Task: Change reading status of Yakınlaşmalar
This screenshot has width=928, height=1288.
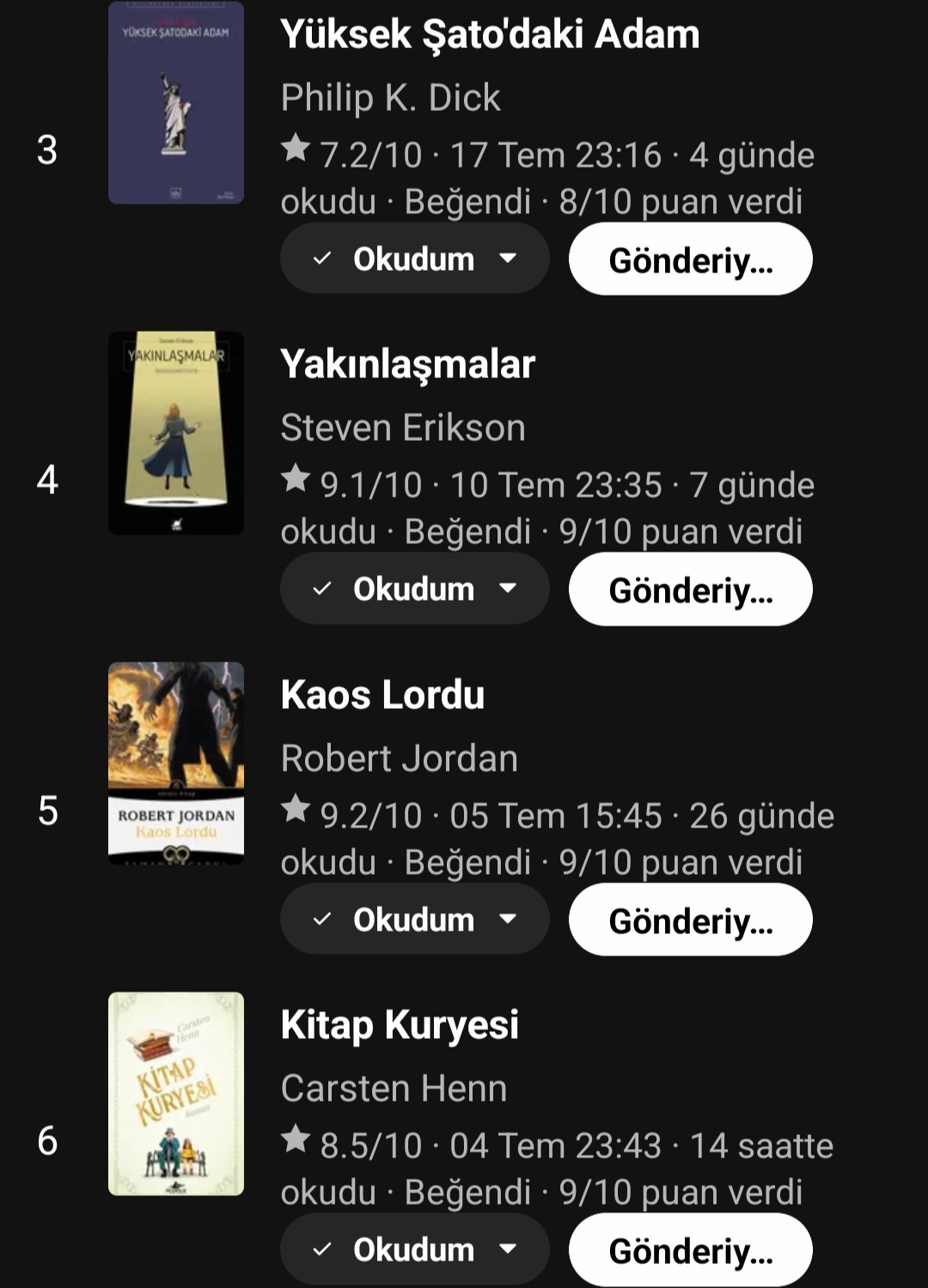Action: pos(414,589)
